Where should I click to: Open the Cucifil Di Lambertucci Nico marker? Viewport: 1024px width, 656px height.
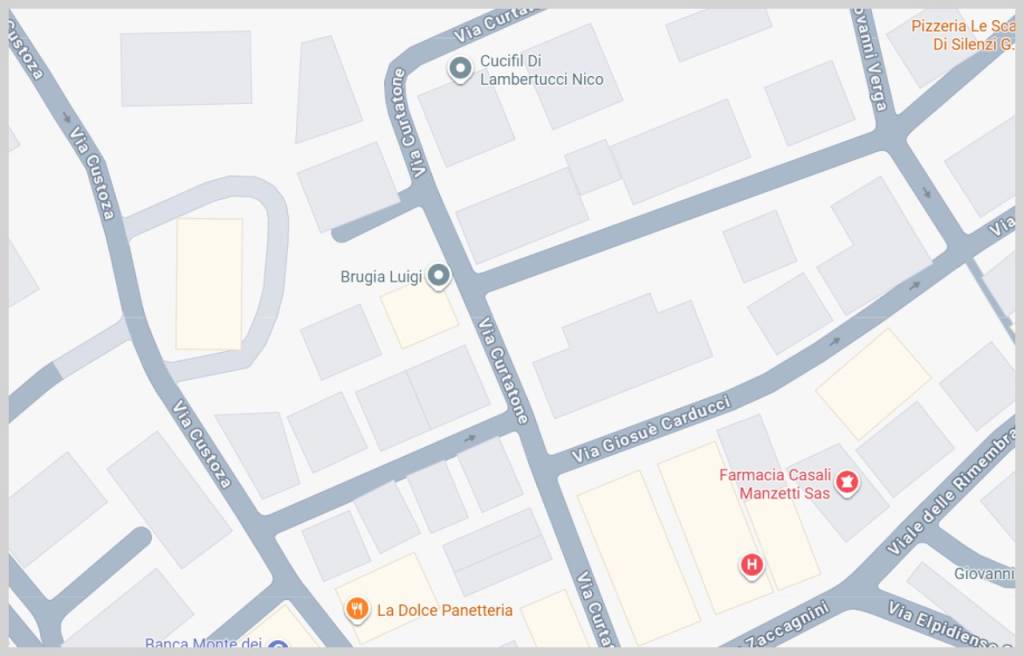[460, 69]
